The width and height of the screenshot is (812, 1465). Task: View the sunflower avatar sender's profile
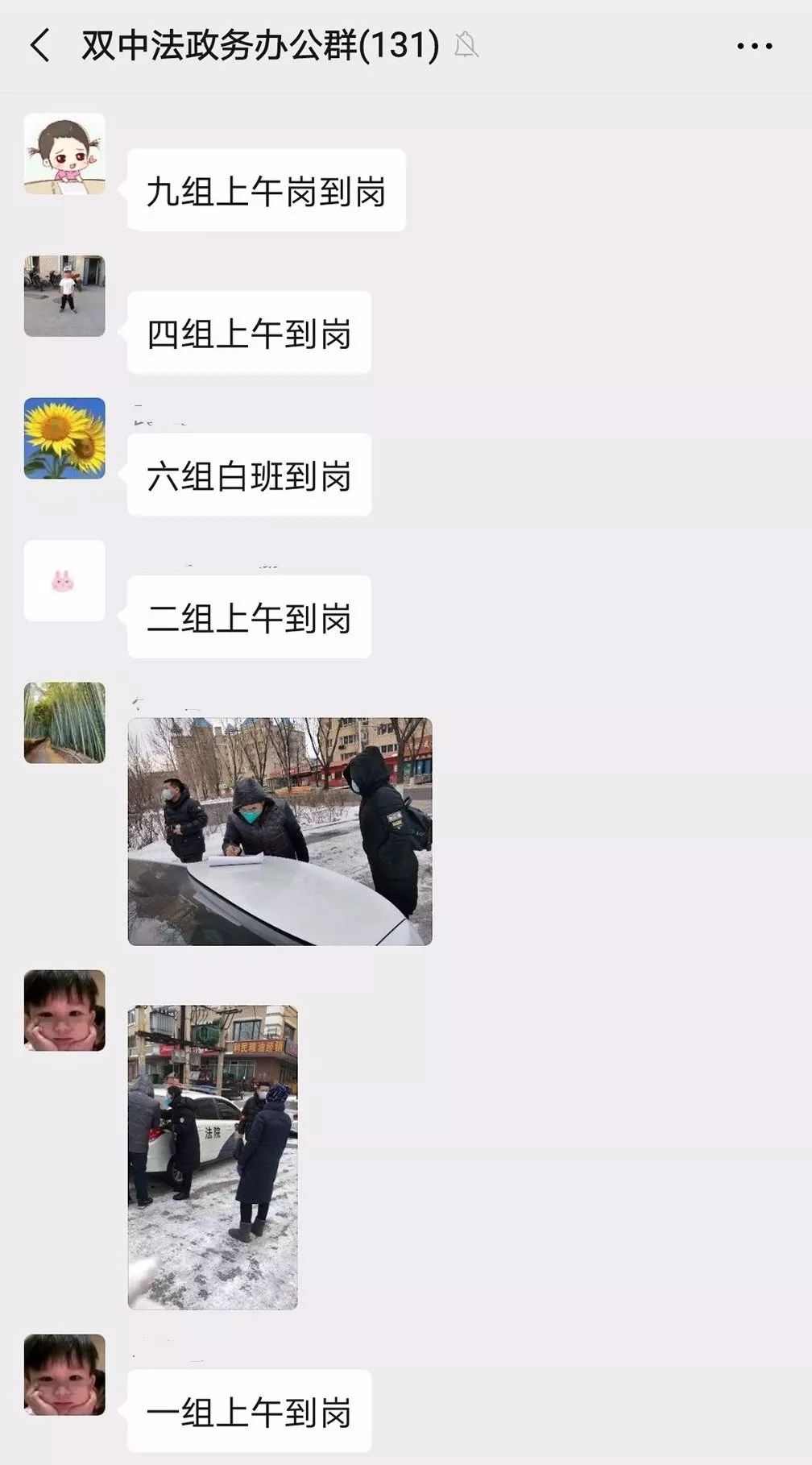tap(64, 438)
